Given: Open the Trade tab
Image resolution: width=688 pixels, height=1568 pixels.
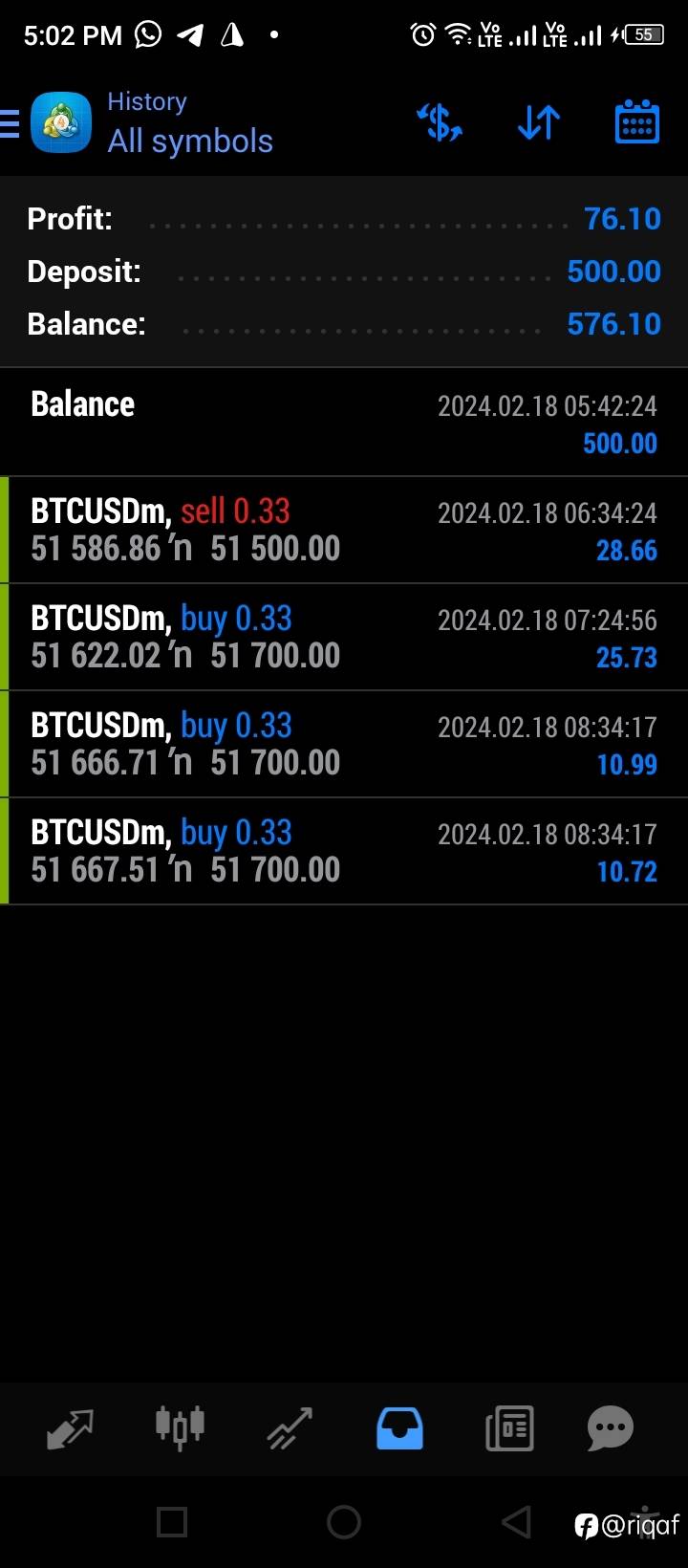Looking at the screenshot, I should pyautogui.click(x=290, y=1428).
